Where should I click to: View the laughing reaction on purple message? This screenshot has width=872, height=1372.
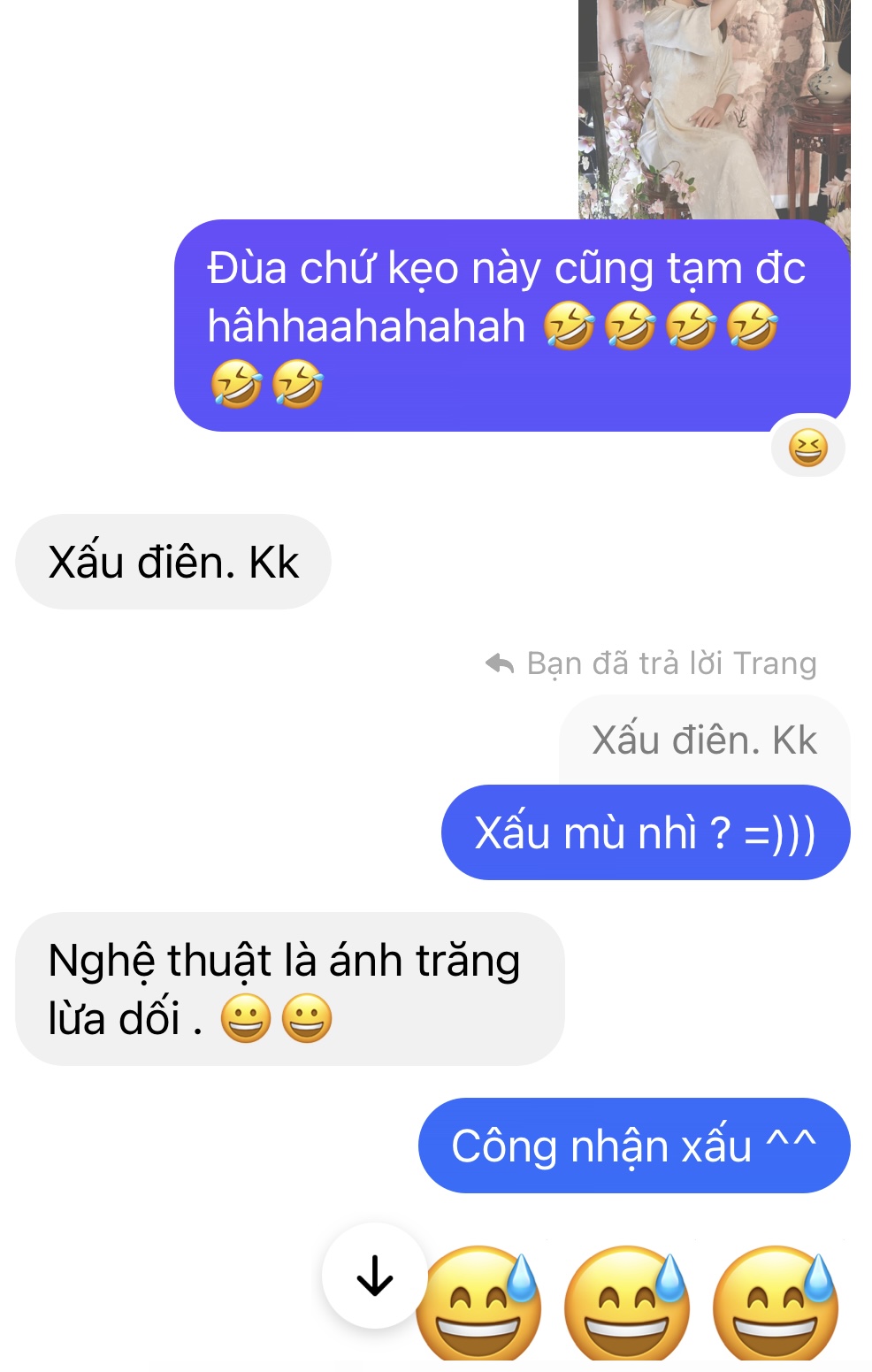point(807,448)
